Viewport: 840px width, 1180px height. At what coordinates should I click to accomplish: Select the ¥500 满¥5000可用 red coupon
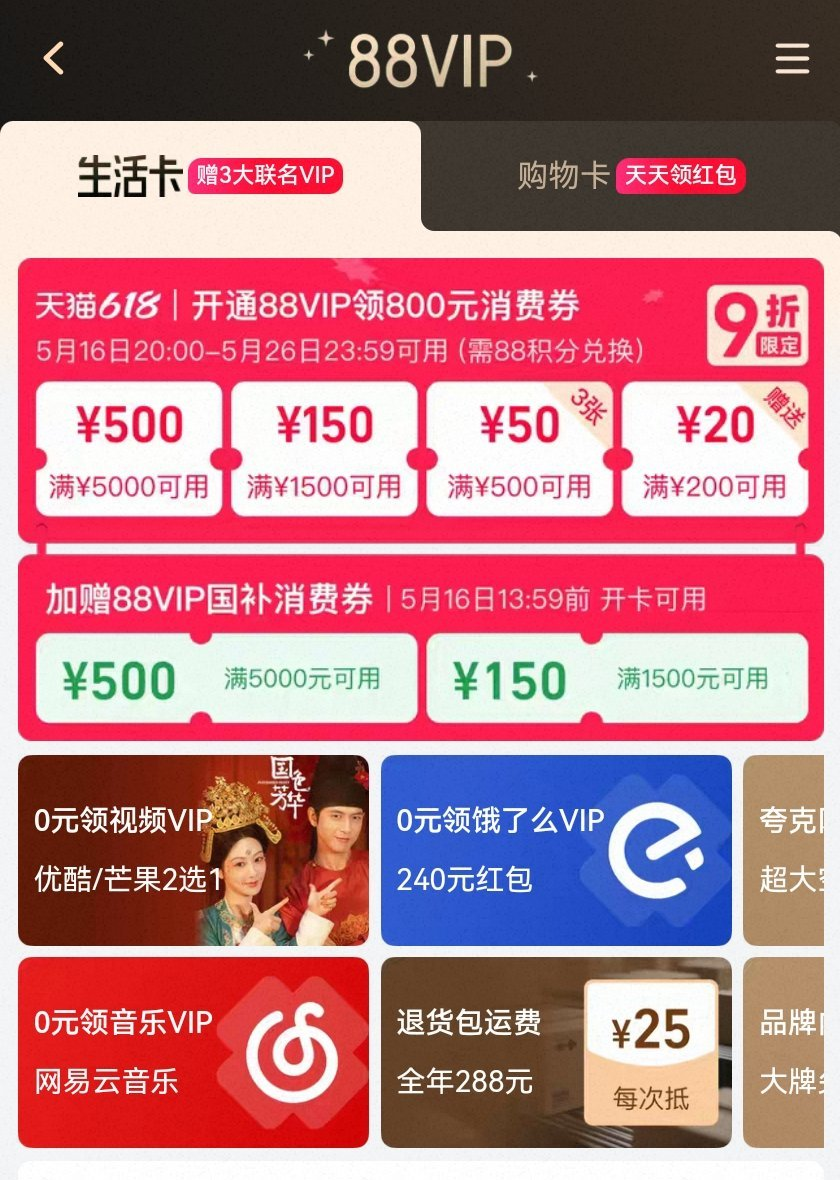point(129,449)
